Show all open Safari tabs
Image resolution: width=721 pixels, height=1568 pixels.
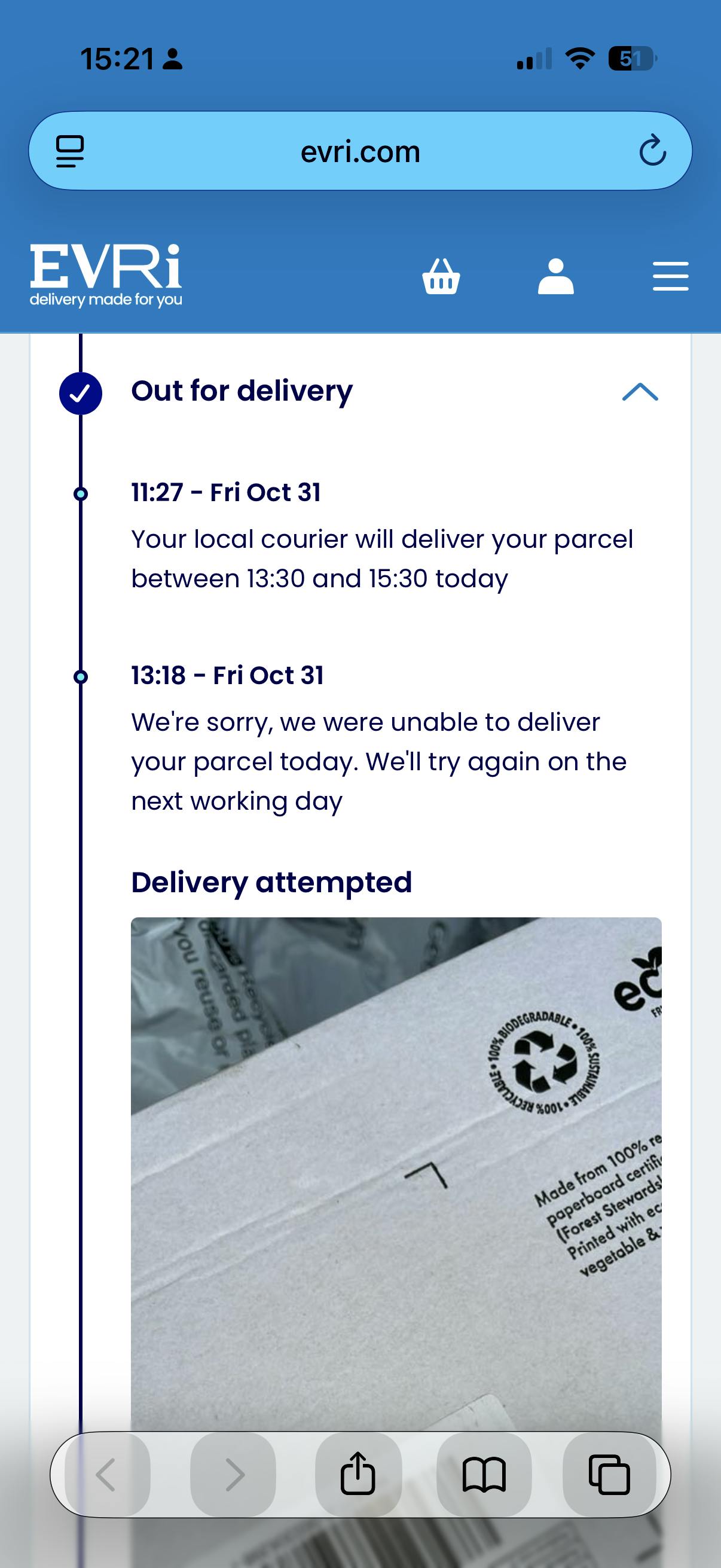(x=609, y=1474)
